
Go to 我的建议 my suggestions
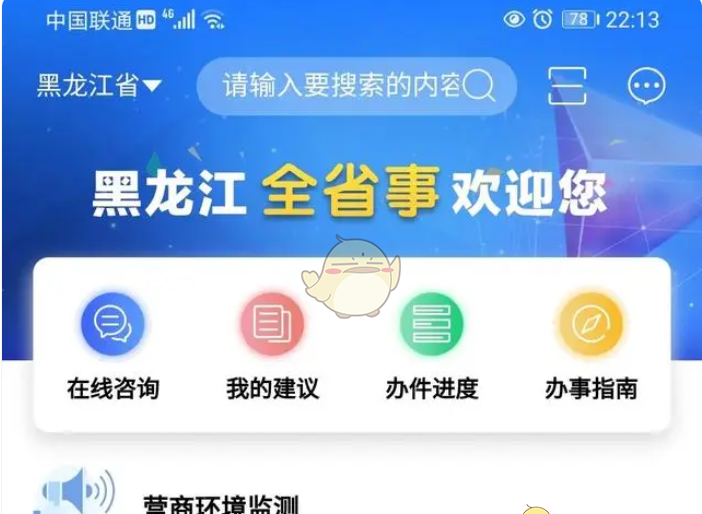[272, 346]
